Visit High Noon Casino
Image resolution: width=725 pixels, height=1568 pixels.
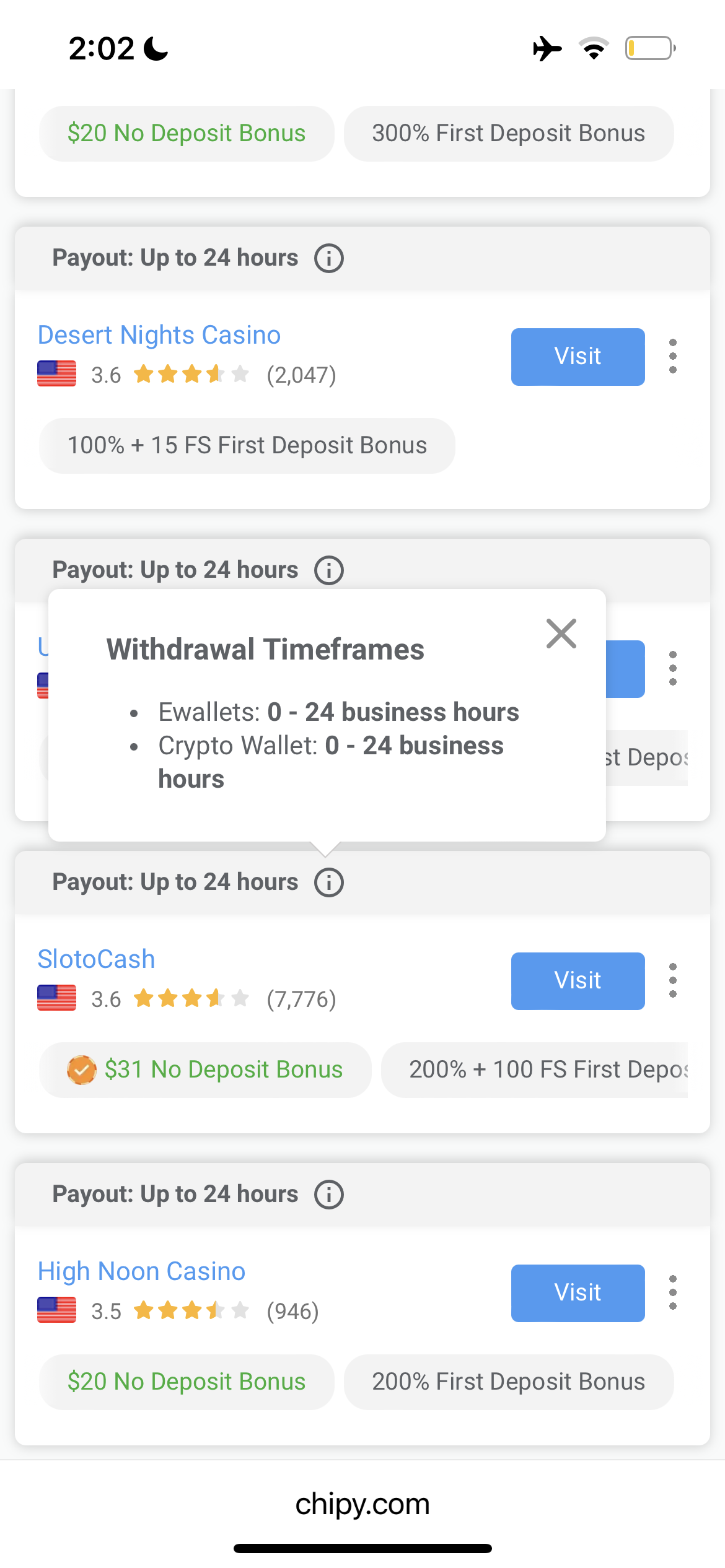[578, 1293]
